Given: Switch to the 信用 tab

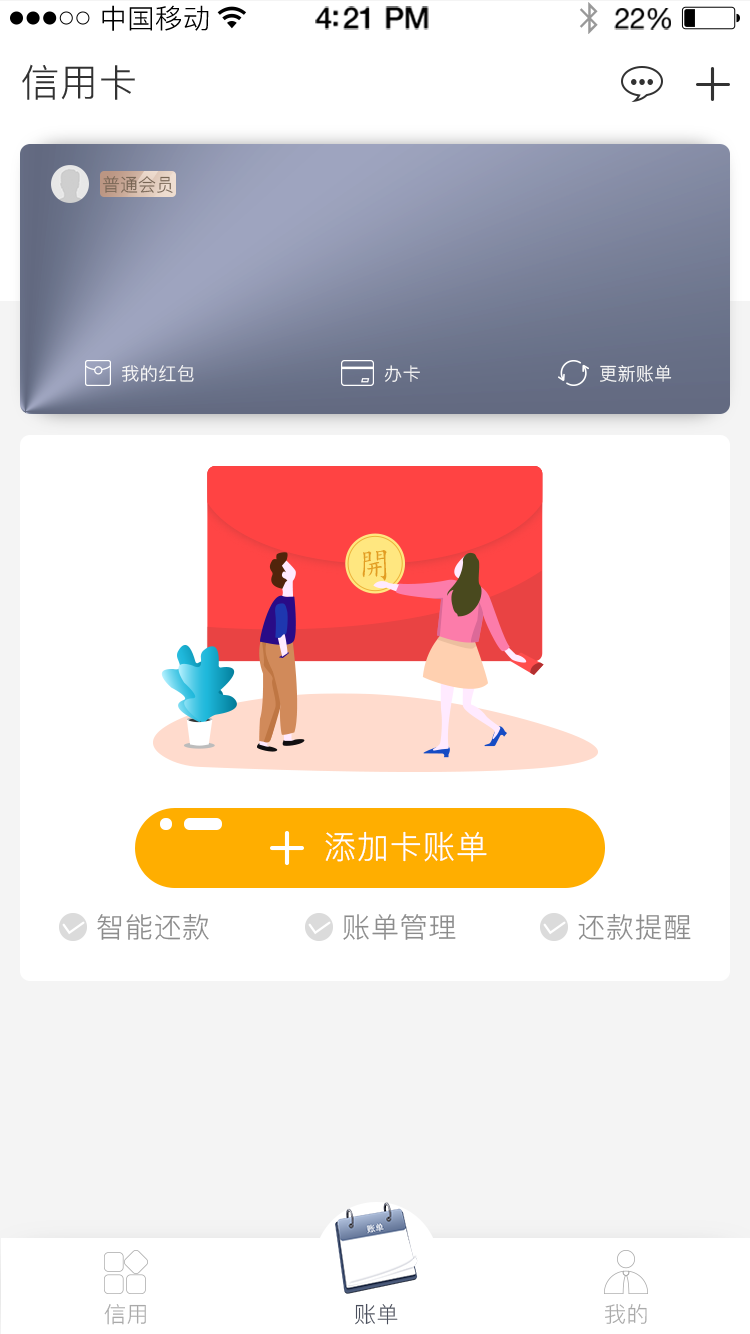Looking at the screenshot, I should point(125,1286).
